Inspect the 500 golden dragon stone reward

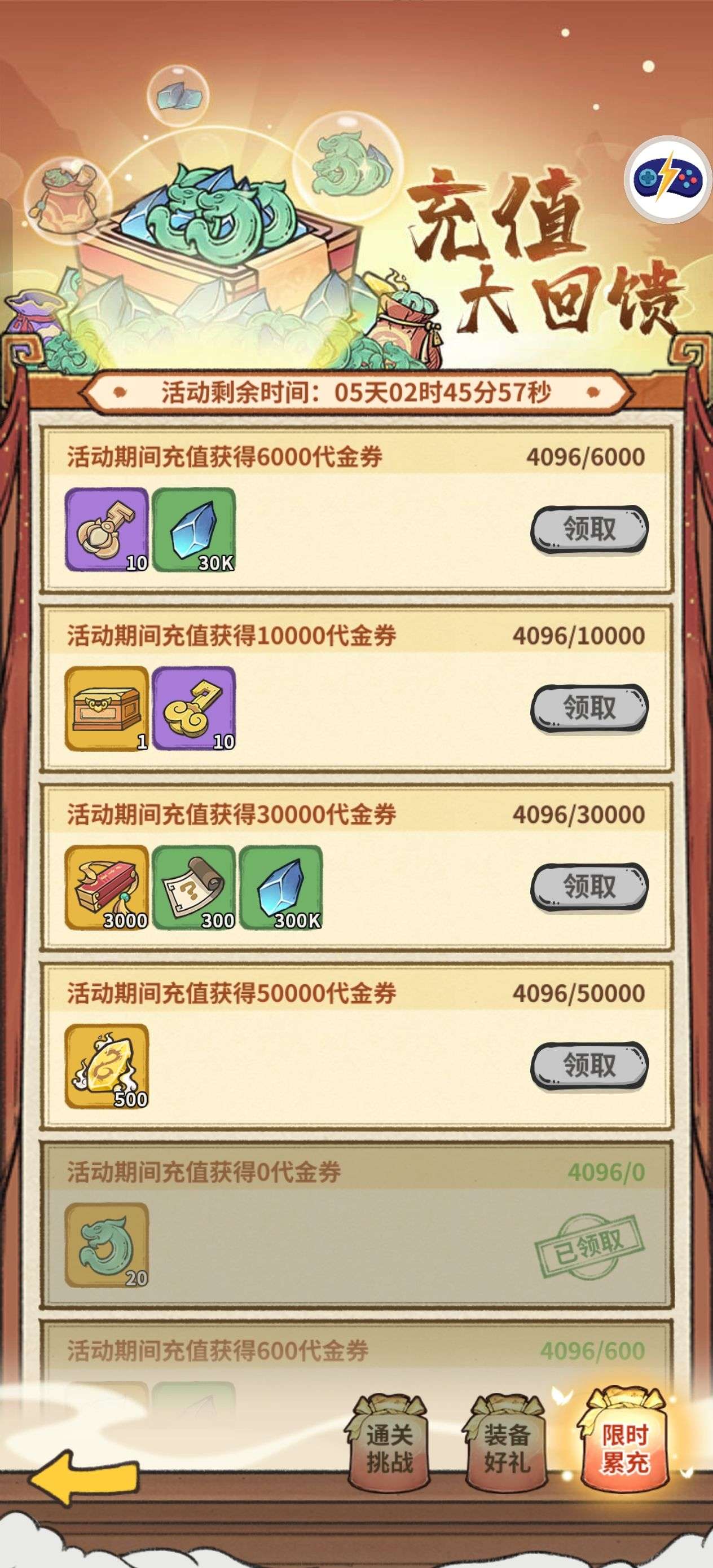[107, 1067]
